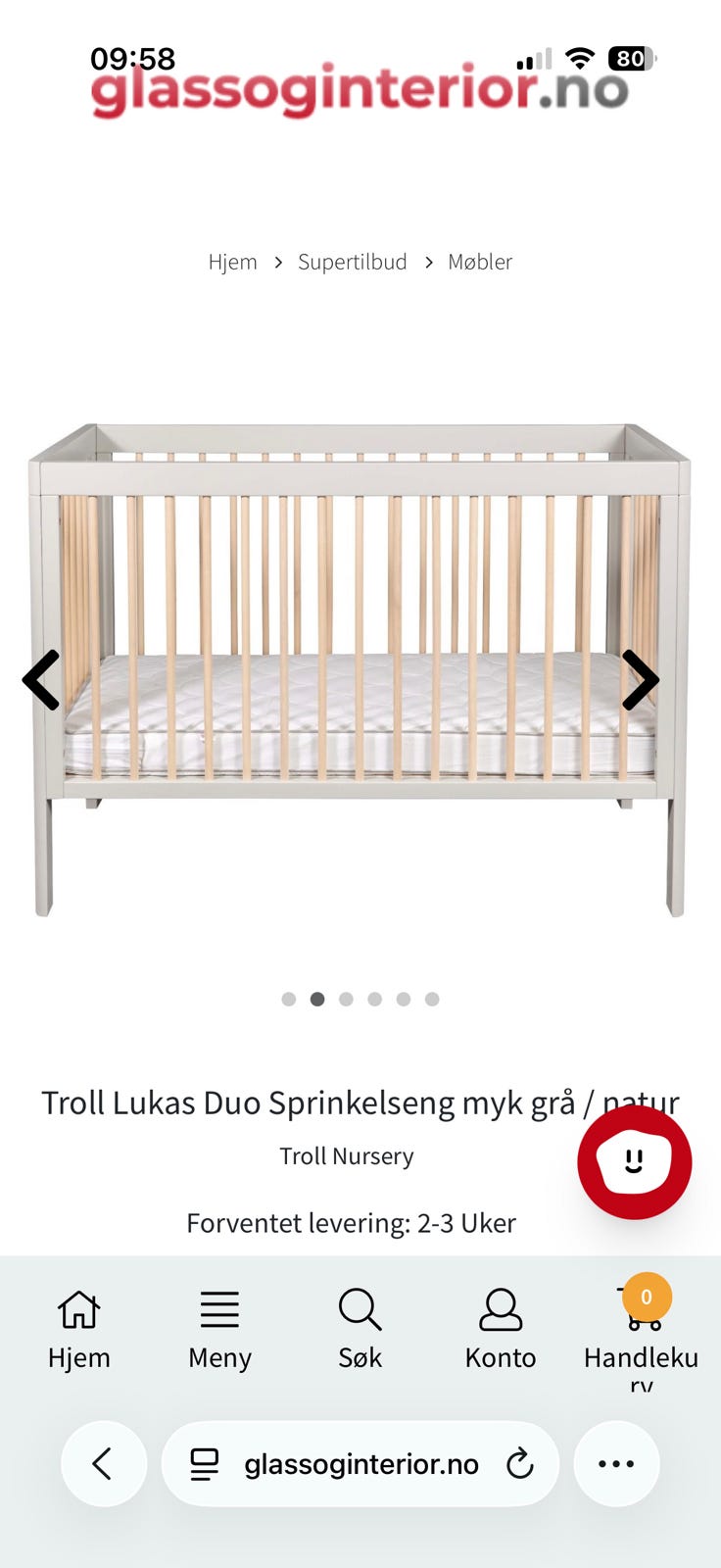Open the Hjem breadcrumb link
This screenshot has height=1568, width=721.
tap(232, 262)
